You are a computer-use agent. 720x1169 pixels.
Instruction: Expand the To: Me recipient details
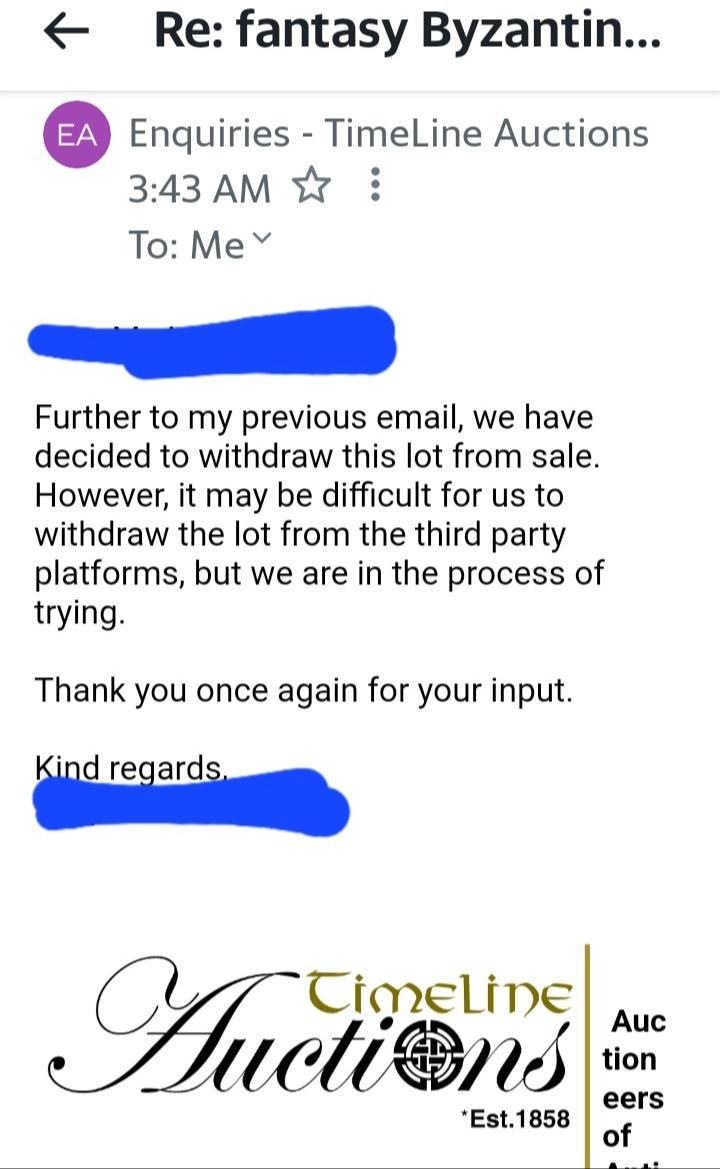click(x=262, y=239)
